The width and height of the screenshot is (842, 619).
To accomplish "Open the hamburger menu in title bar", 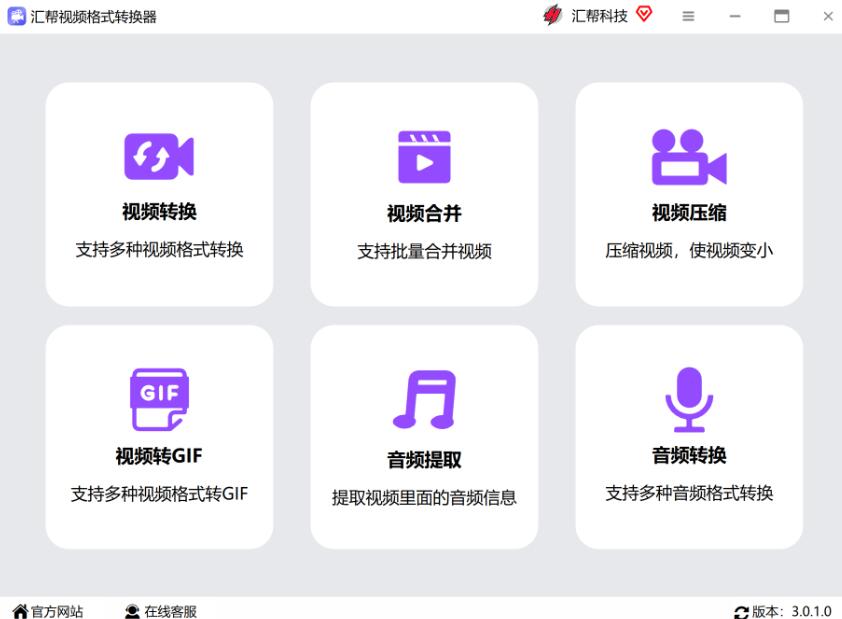I will [x=688, y=16].
